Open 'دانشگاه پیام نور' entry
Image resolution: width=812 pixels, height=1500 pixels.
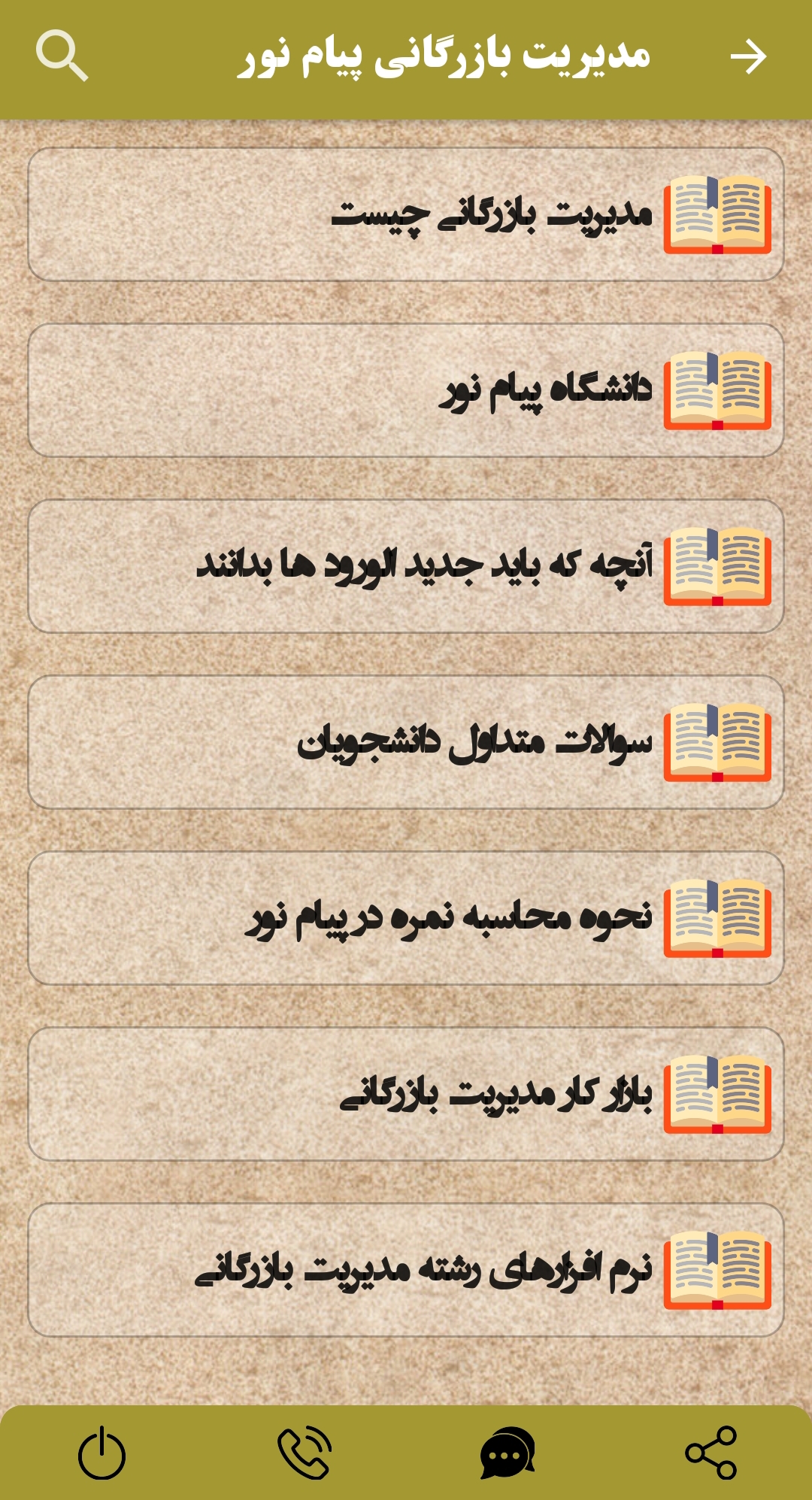click(x=406, y=390)
